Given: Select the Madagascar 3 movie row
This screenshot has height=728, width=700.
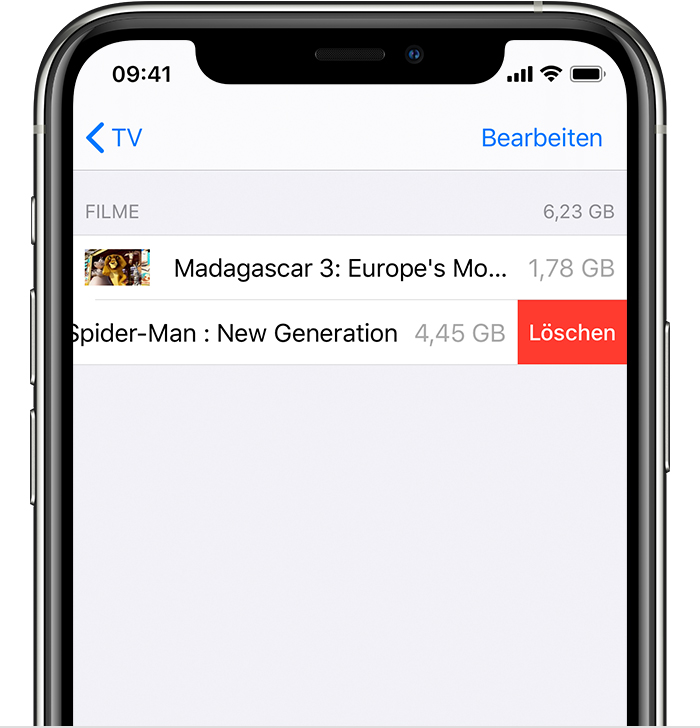Looking at the screenshot, I should coord(340,268).
